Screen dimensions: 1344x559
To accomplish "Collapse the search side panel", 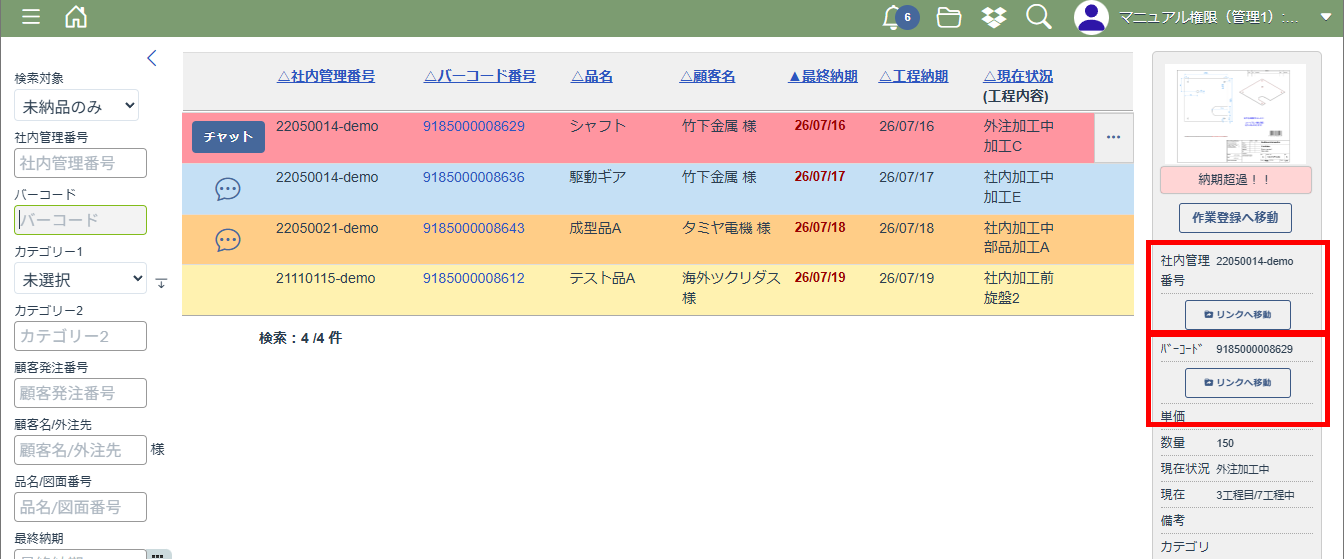I will [x=151, y=58].
